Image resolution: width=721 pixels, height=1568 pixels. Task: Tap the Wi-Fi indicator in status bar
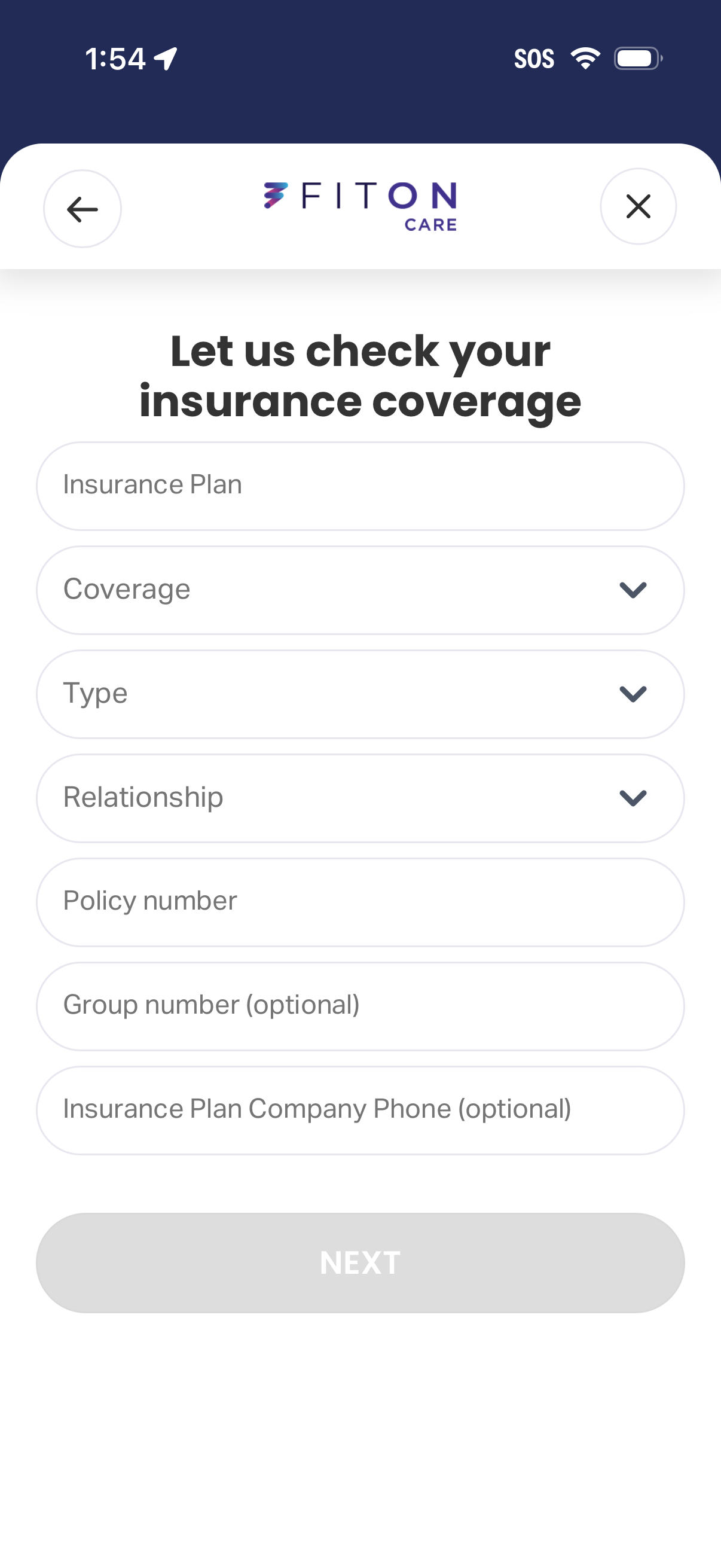point(583,58)
